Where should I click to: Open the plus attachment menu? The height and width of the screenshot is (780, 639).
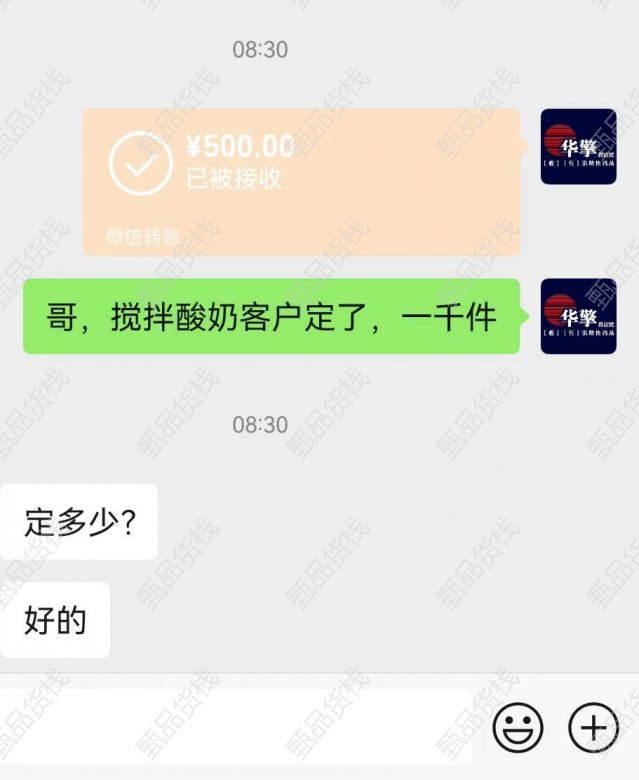pos(593,727)
